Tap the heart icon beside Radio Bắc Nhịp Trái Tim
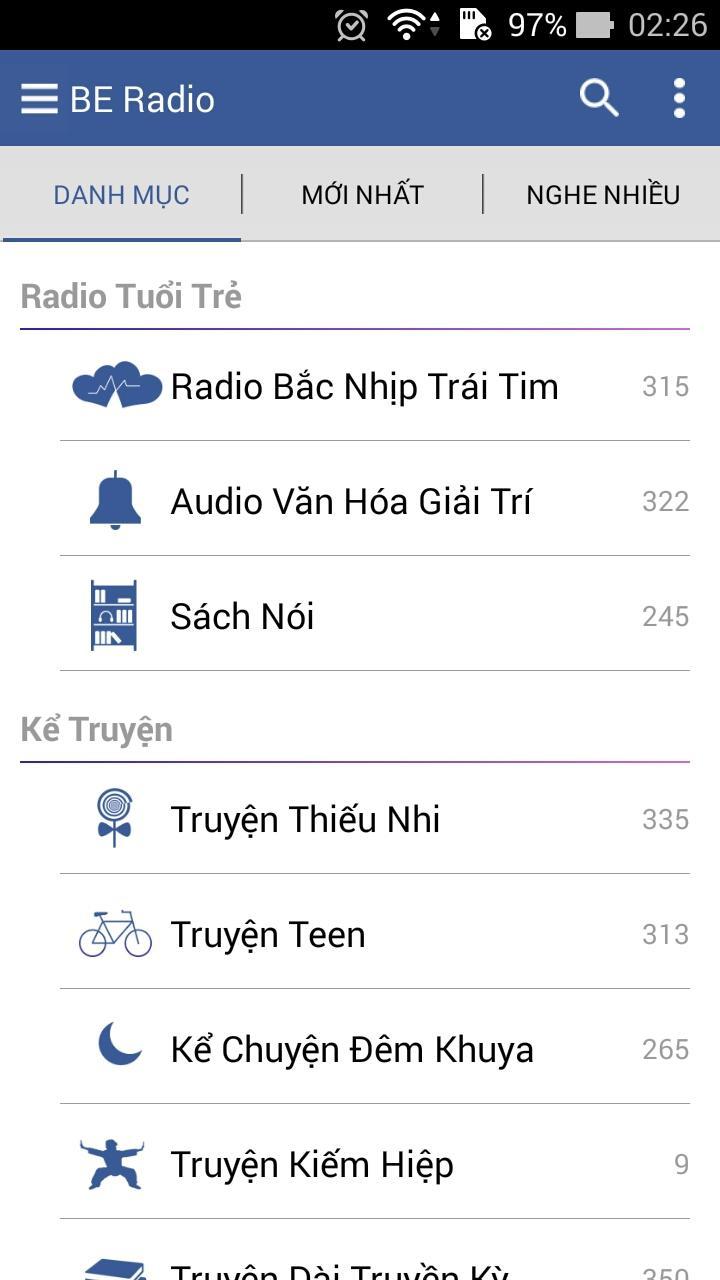Viewport: 720px width, 1280px height. click(x=114, y=384)
